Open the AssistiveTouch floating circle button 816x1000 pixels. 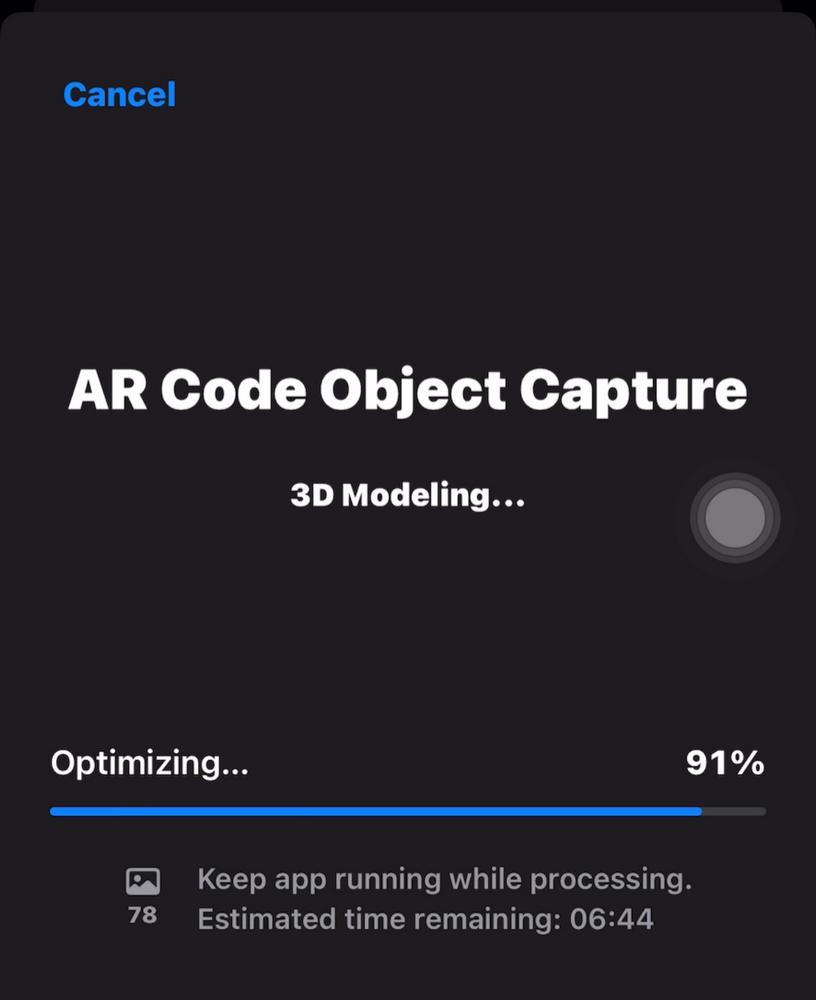coord(735,518)
